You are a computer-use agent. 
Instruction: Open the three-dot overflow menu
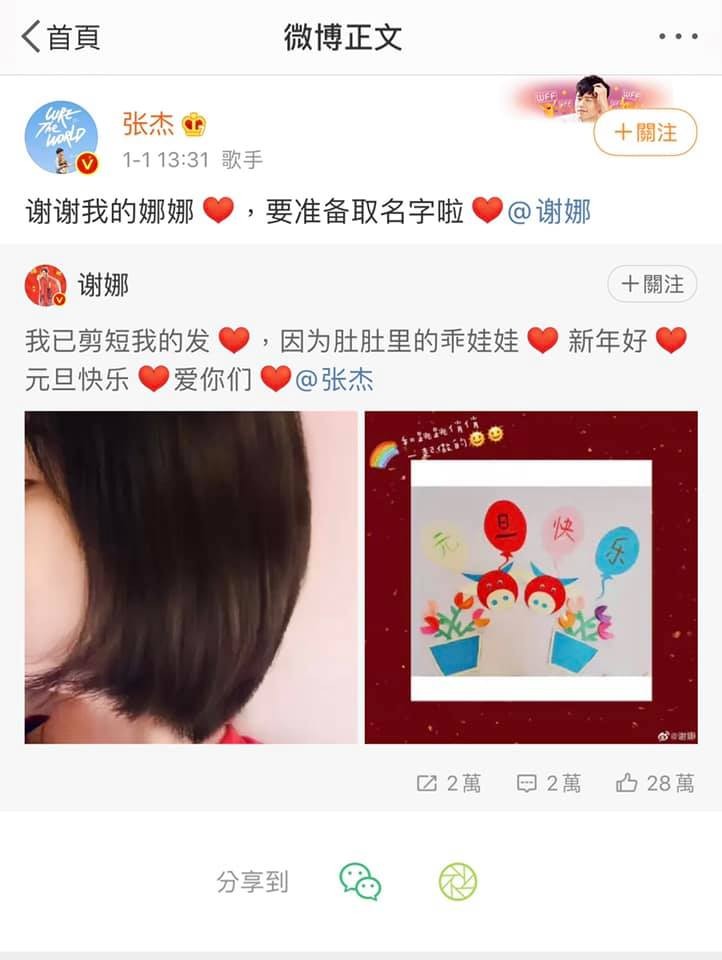(678, 37)
